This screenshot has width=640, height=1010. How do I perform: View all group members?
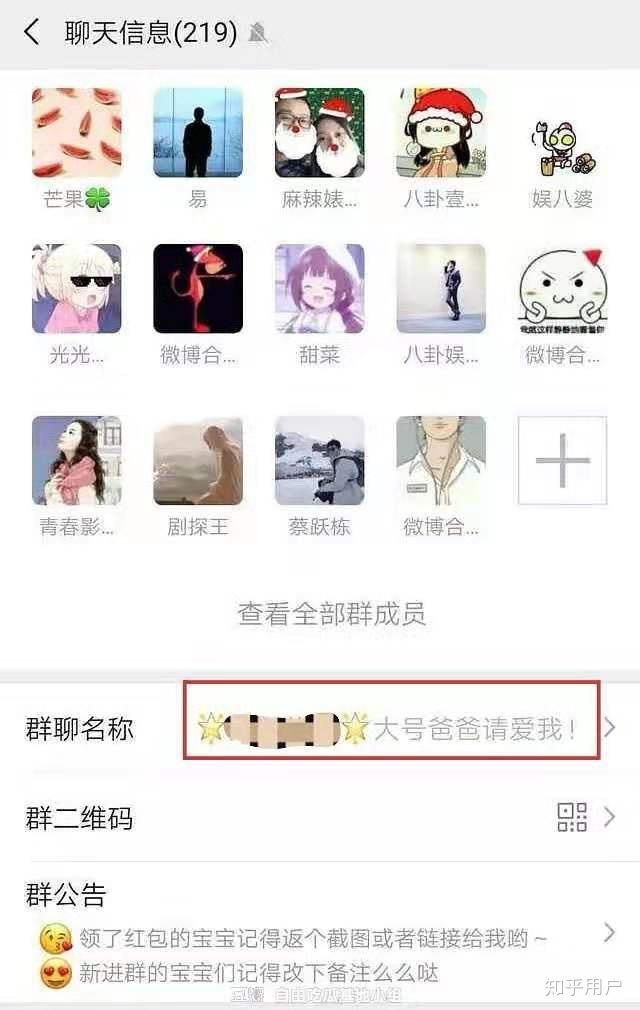pyautogui.click(x=331, y=613)
